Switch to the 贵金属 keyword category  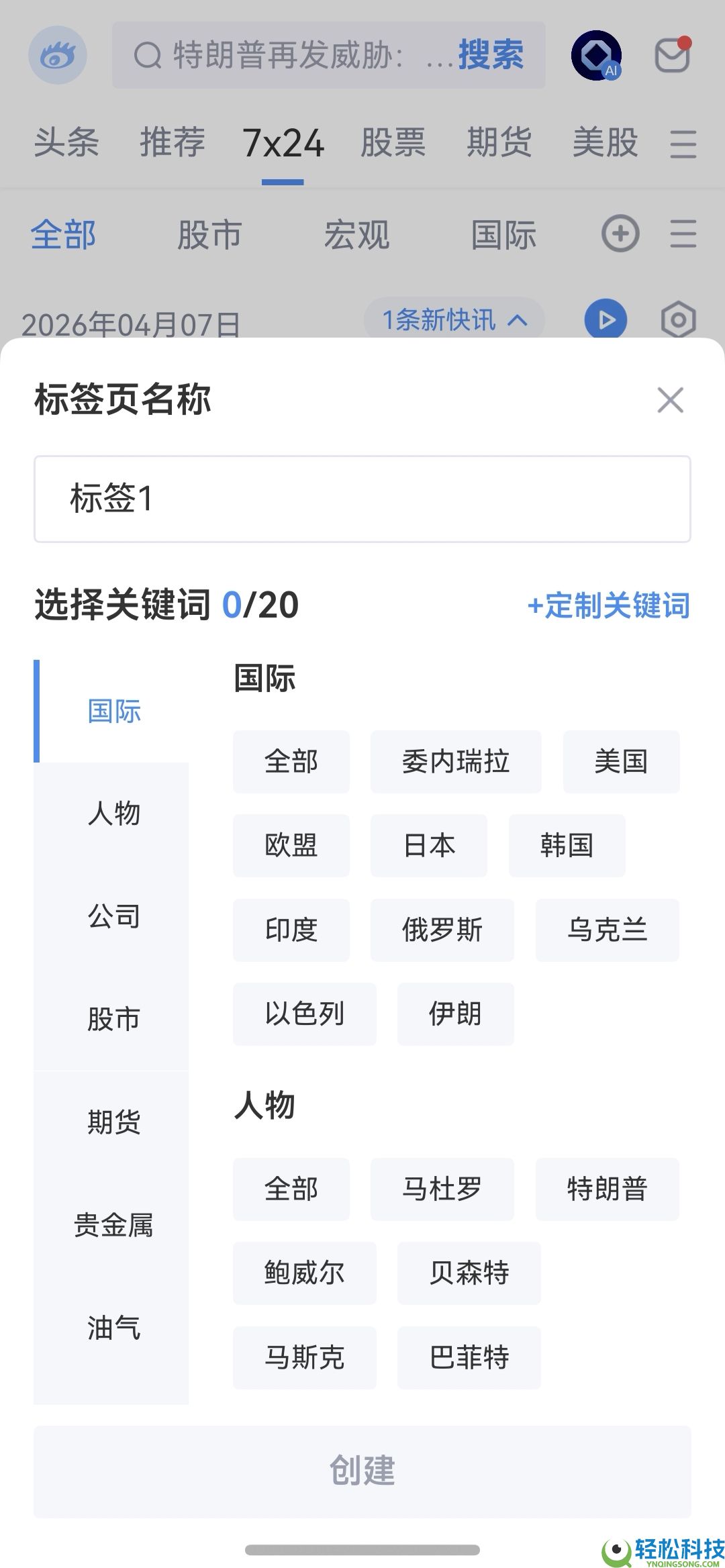[x=114, y=1225]
